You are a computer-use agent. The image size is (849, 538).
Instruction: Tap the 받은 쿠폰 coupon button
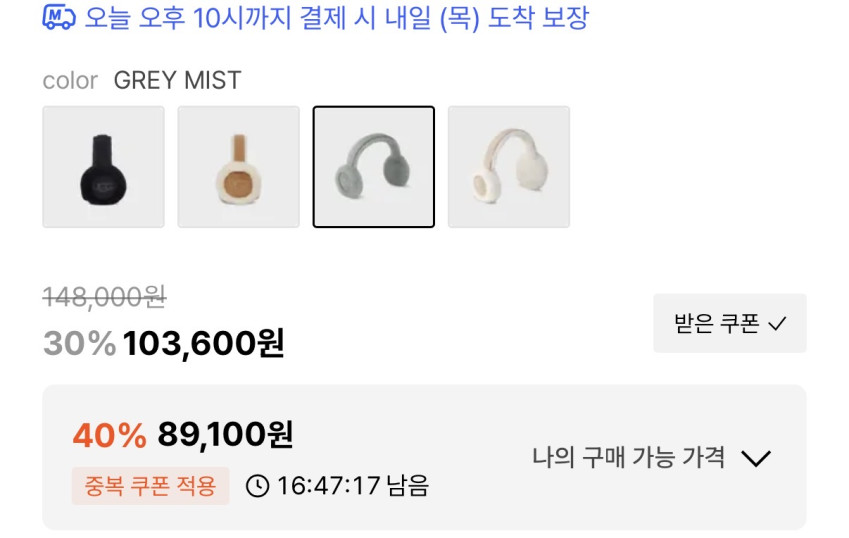point(729,323)
